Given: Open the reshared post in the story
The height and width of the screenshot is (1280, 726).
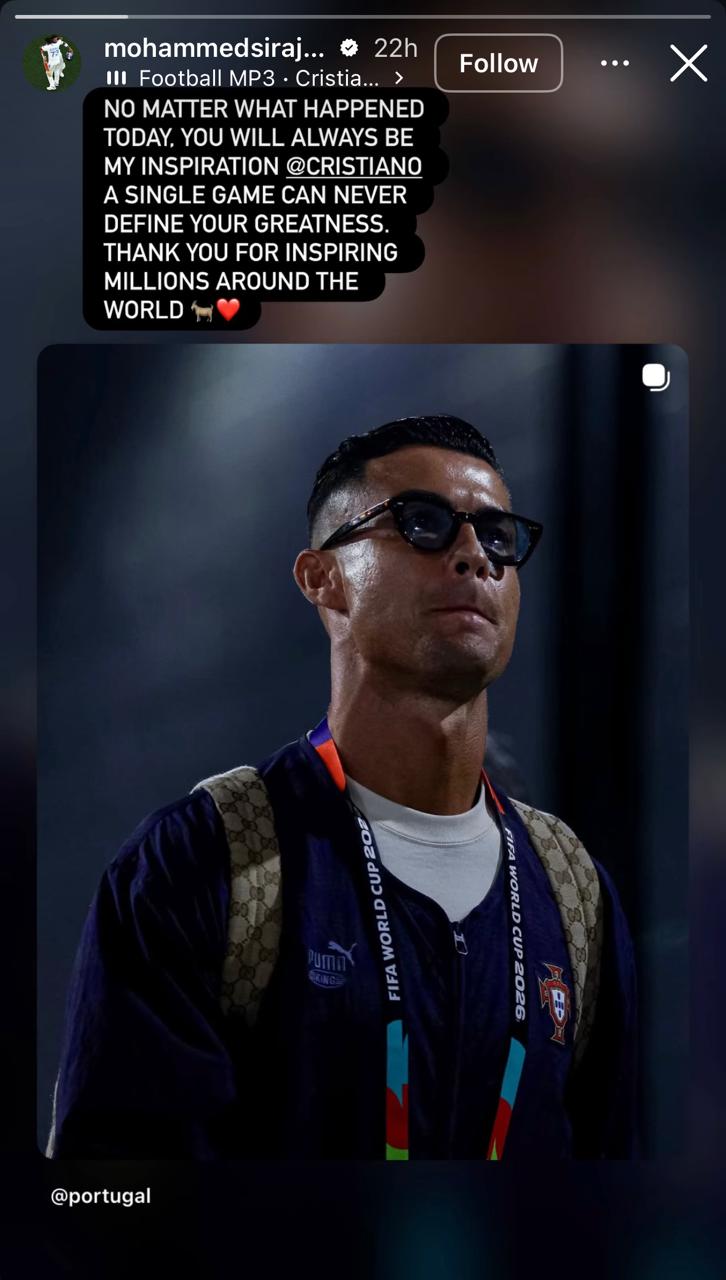Looking at the screenshot, I should pyautogui.click(x=363, y=752).
